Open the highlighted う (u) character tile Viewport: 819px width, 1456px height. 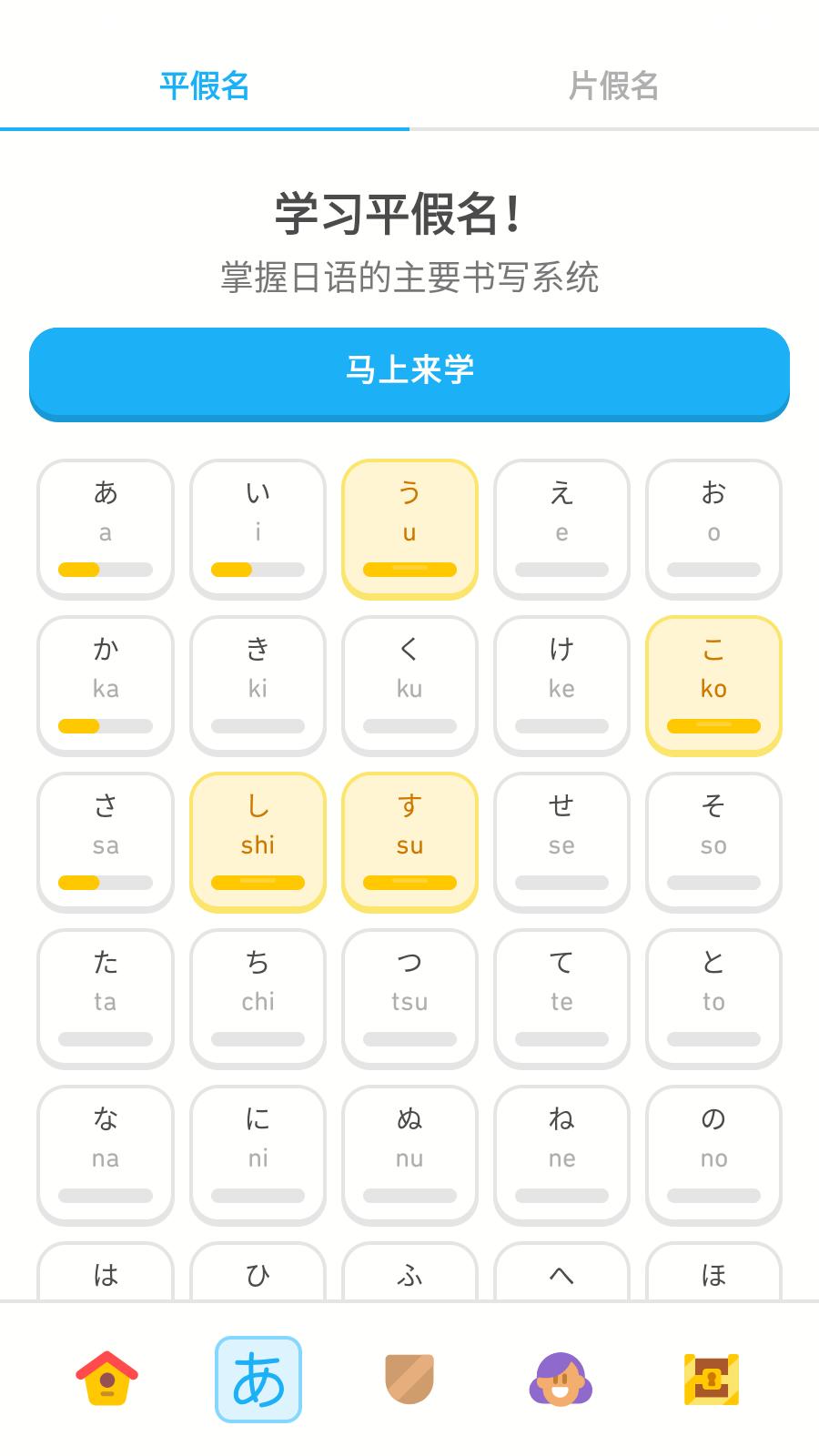point(409,528)
